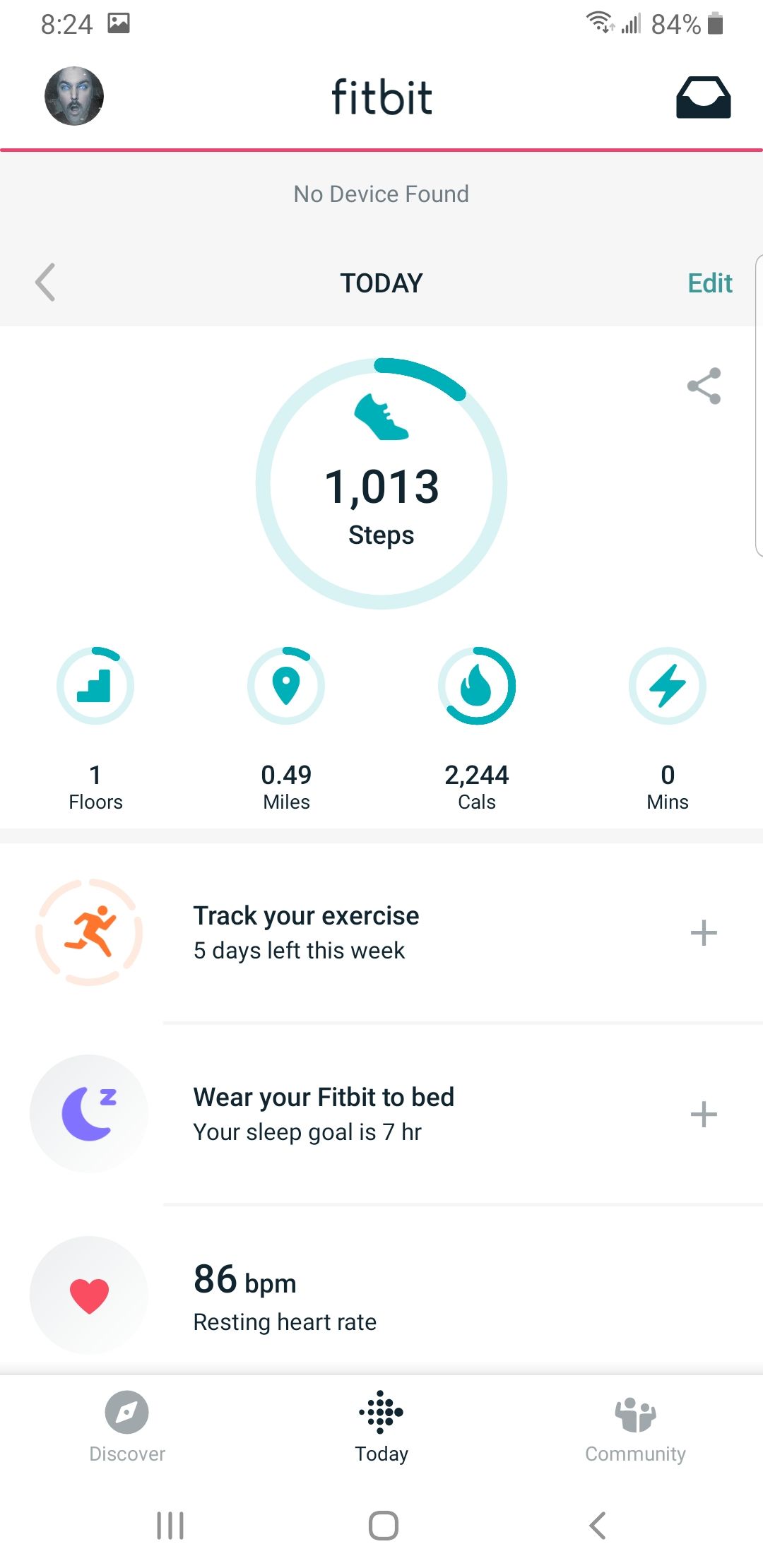763x1568 pixels.
Task: Open the profile avatar
Action: click(x=74, y=96)
